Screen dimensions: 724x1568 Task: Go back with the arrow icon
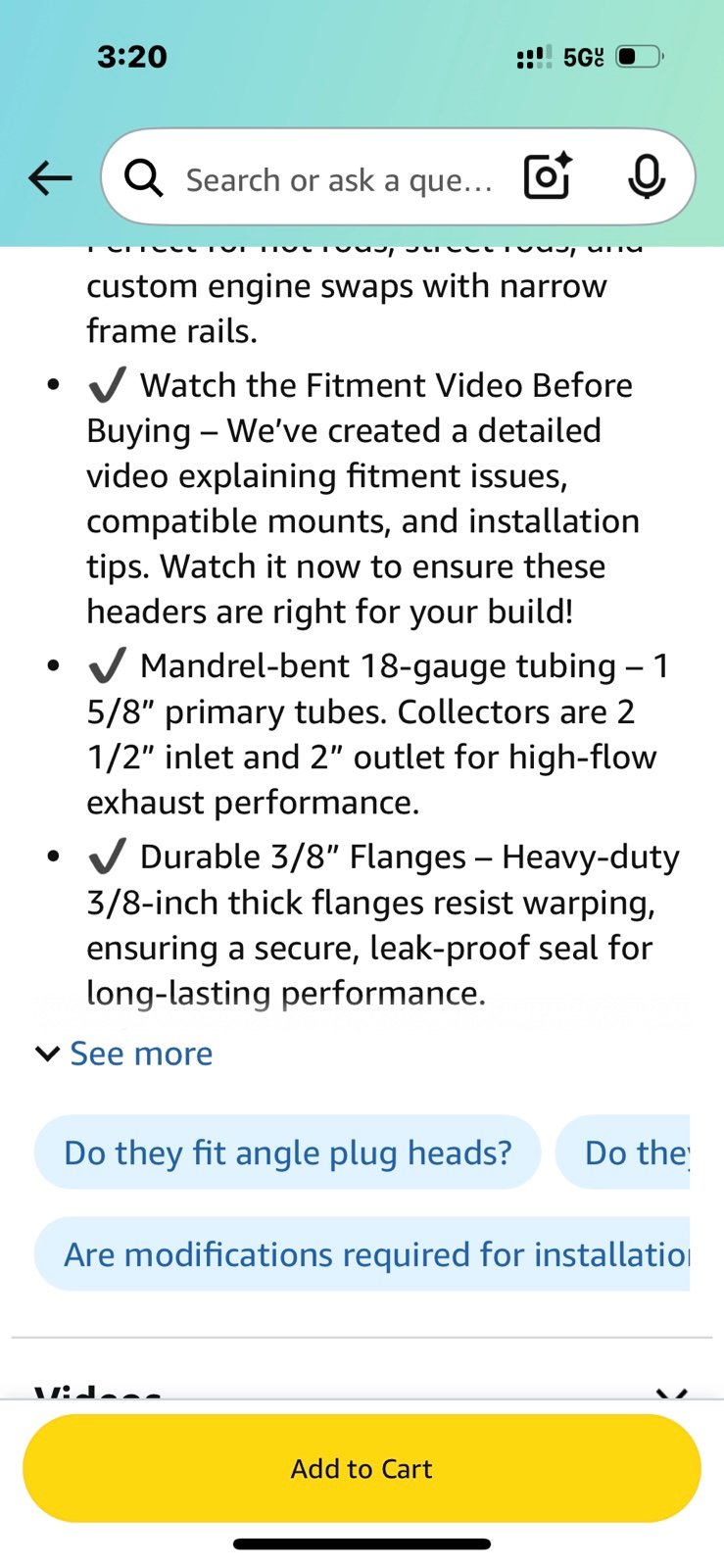click(x=50, y=178)
